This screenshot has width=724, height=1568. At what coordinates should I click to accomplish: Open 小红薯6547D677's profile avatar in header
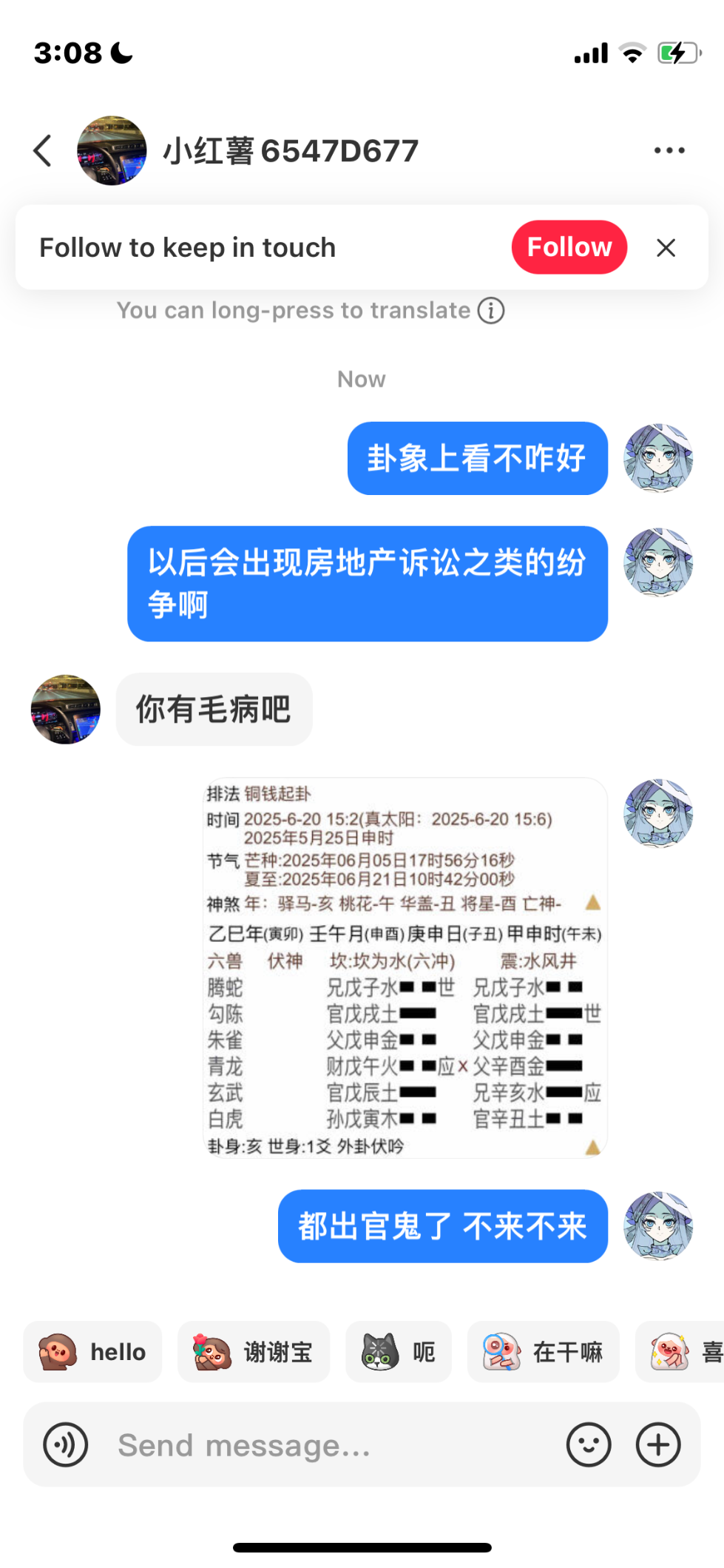[x=112, y=150]
